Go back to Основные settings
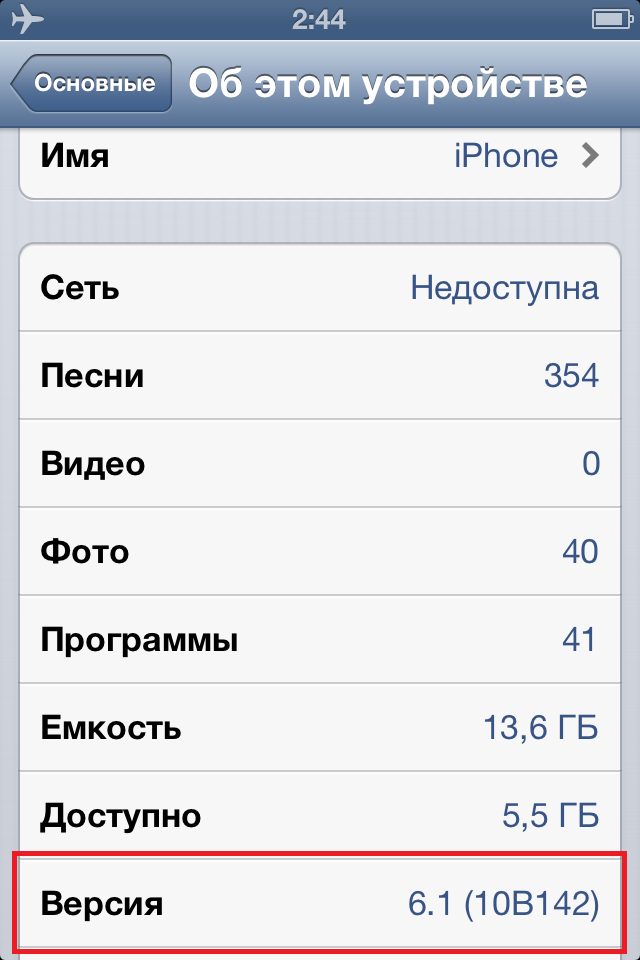This screenshot has height=960, width=640. tap(92, 84)
